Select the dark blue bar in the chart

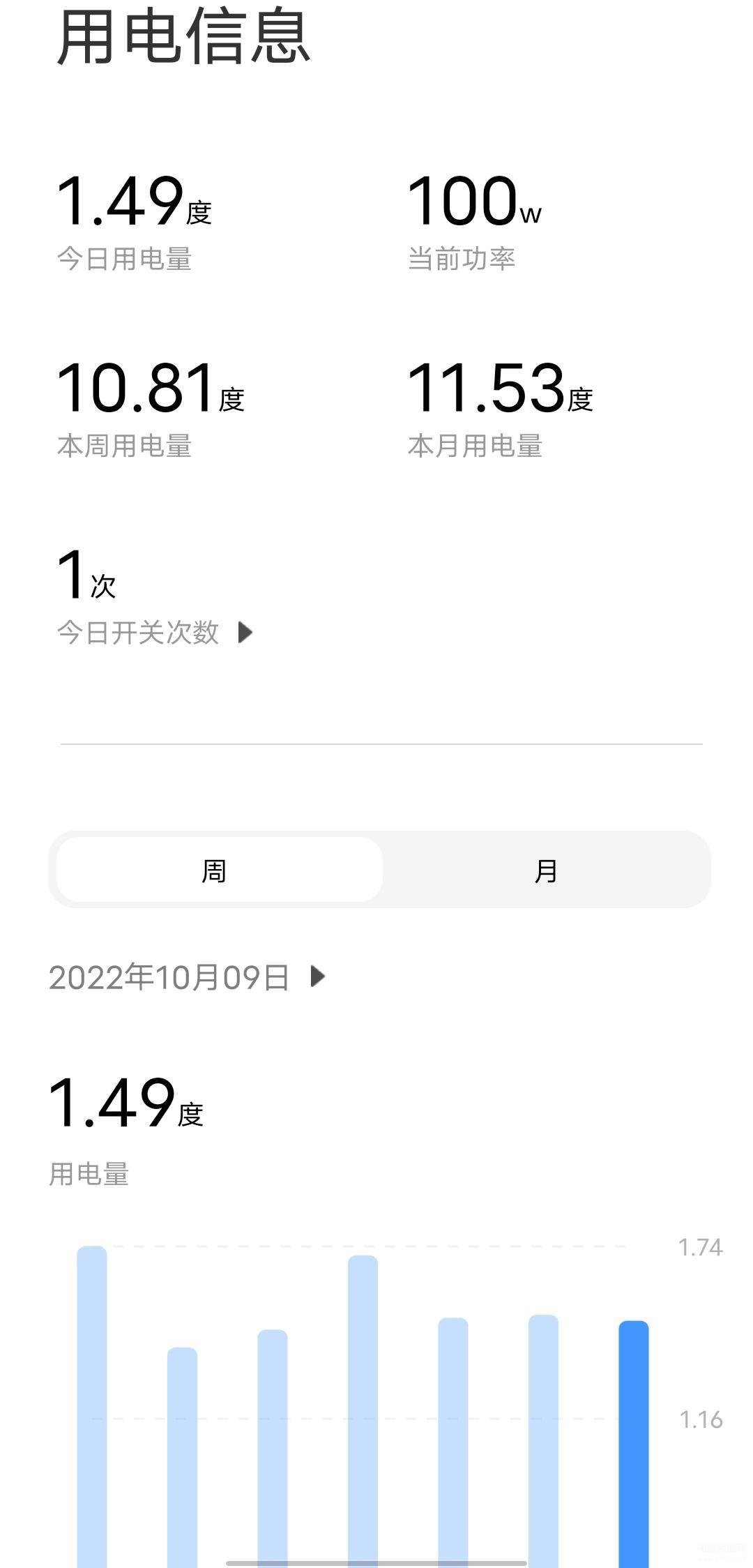point(634,1444)
